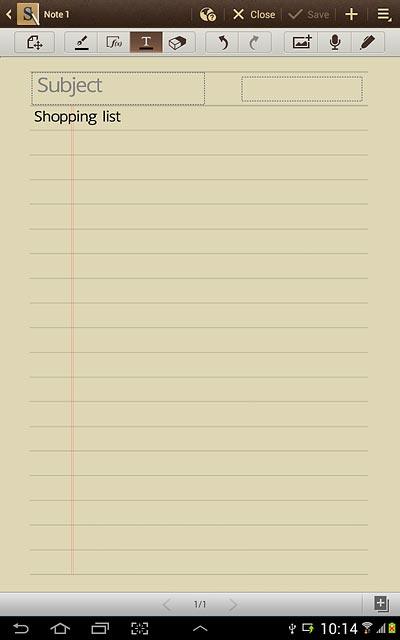Go to the home screen

point(60,629)
